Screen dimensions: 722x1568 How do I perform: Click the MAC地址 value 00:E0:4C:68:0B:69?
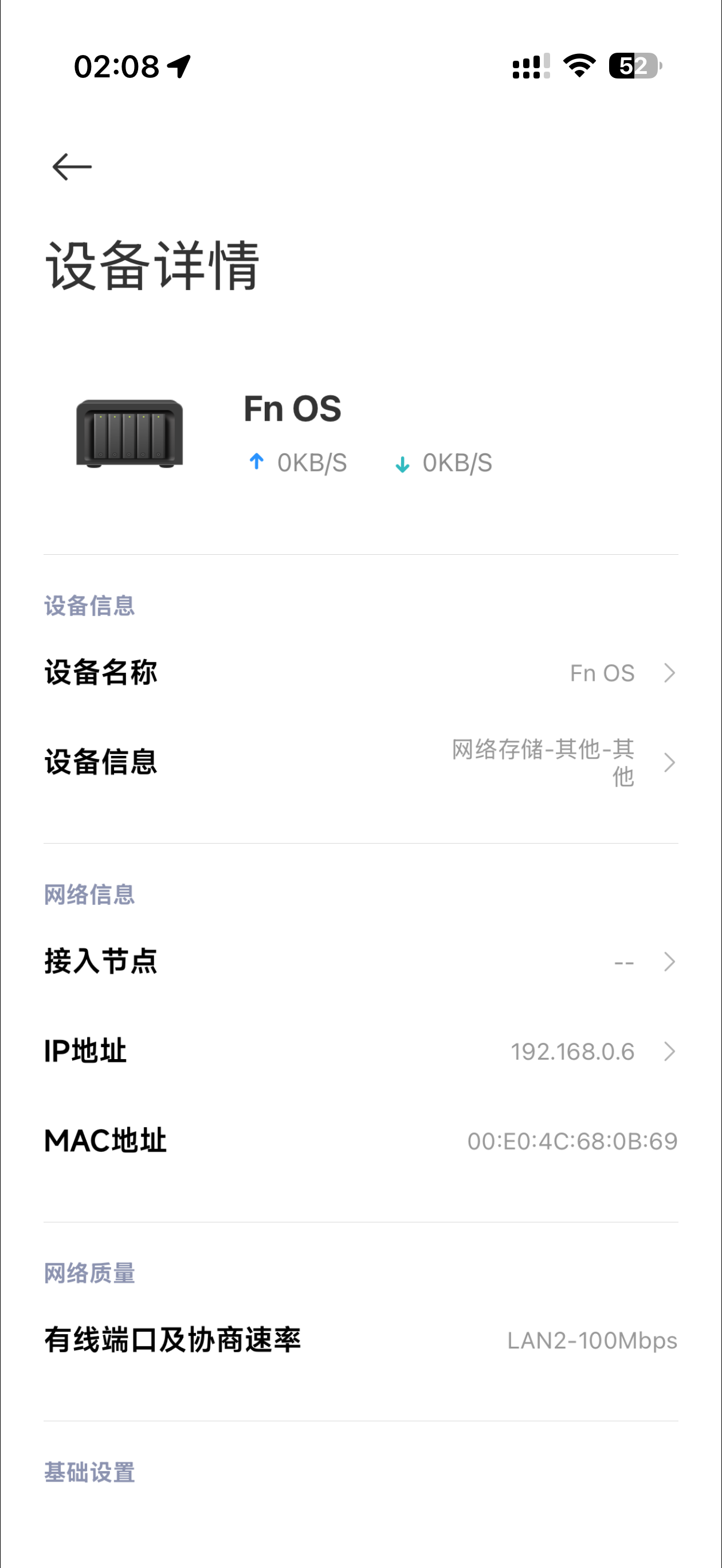572,1140
